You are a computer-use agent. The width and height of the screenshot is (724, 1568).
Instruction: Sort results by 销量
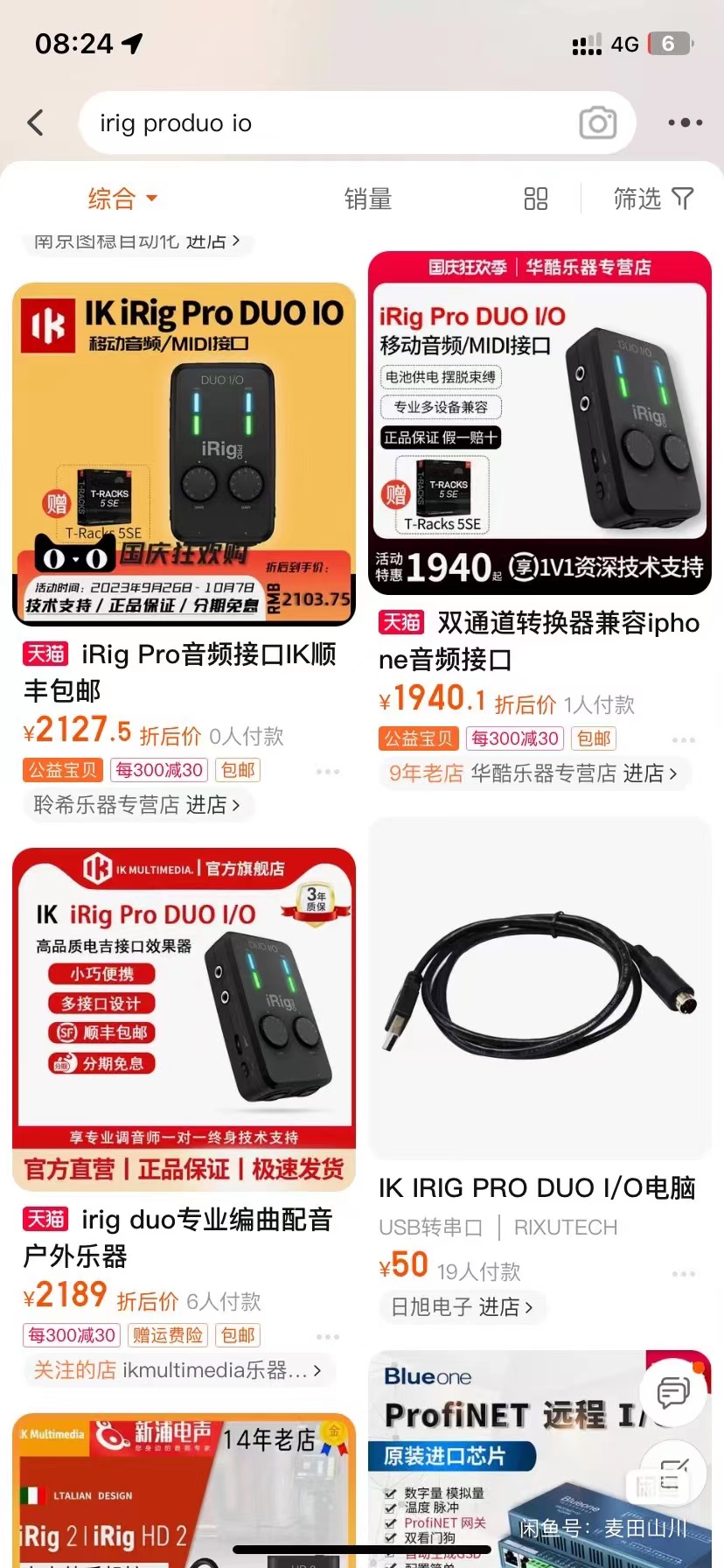[367, 199]
